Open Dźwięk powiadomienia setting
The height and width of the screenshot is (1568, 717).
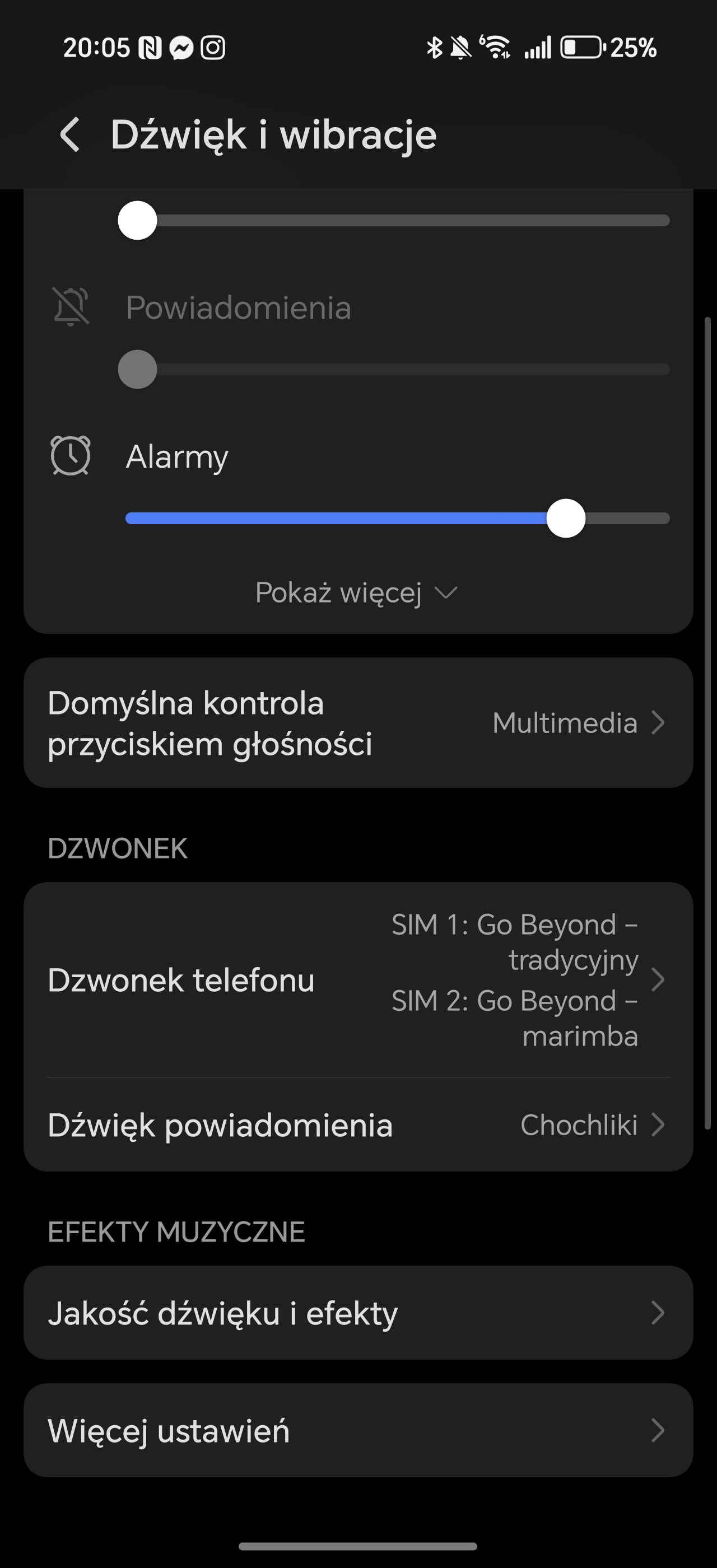(x=358, y=1124)
